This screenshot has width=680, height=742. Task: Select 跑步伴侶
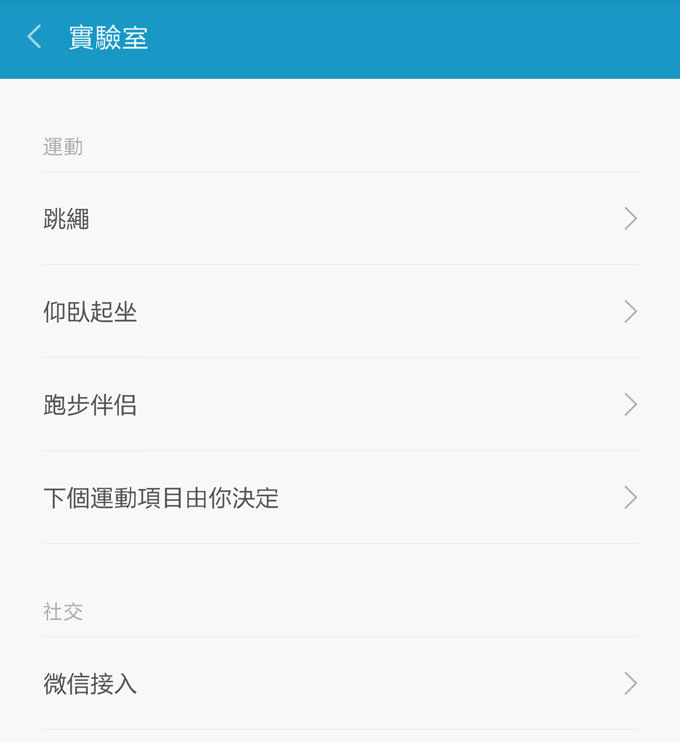(x=340, y=405)
